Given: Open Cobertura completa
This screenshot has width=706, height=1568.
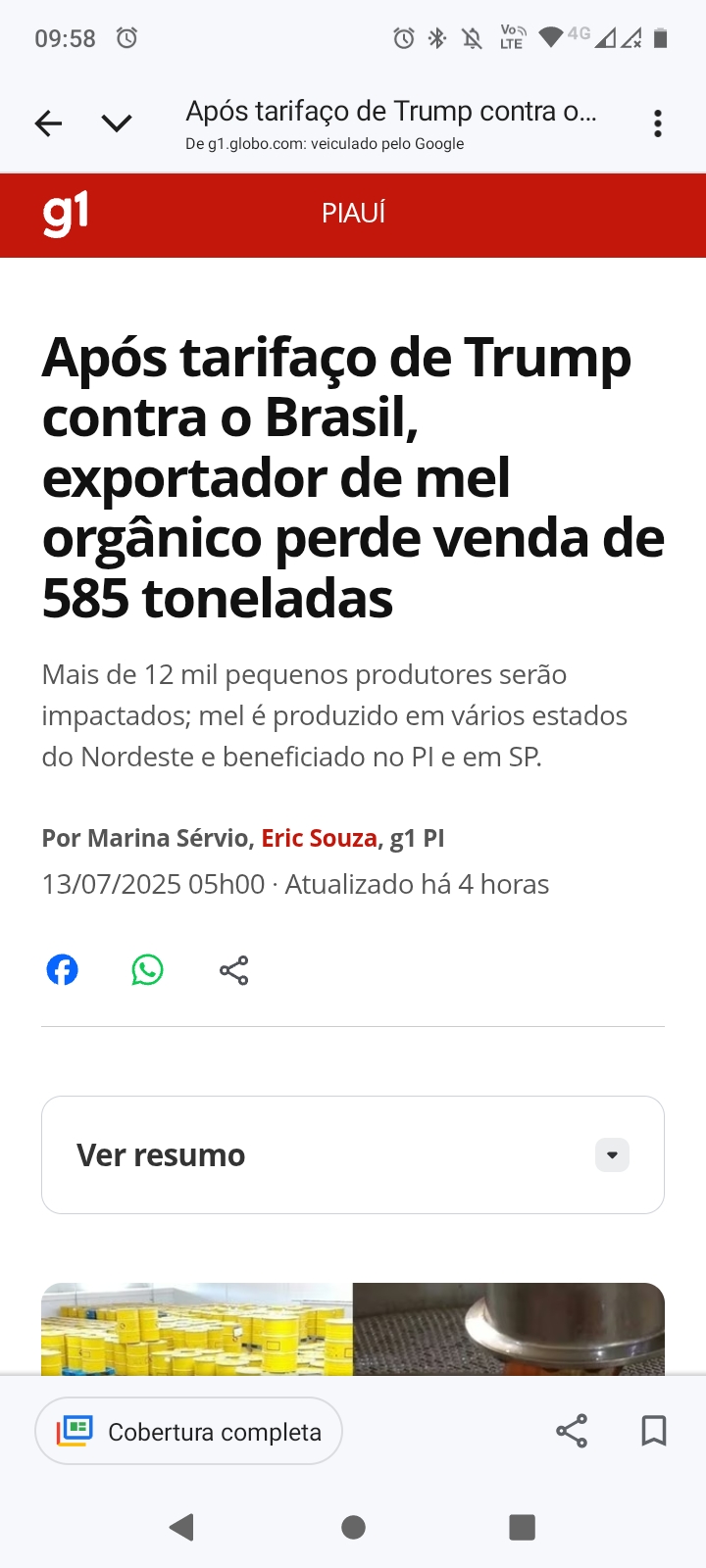Looking at the screenshot, I should (188, 1432).
